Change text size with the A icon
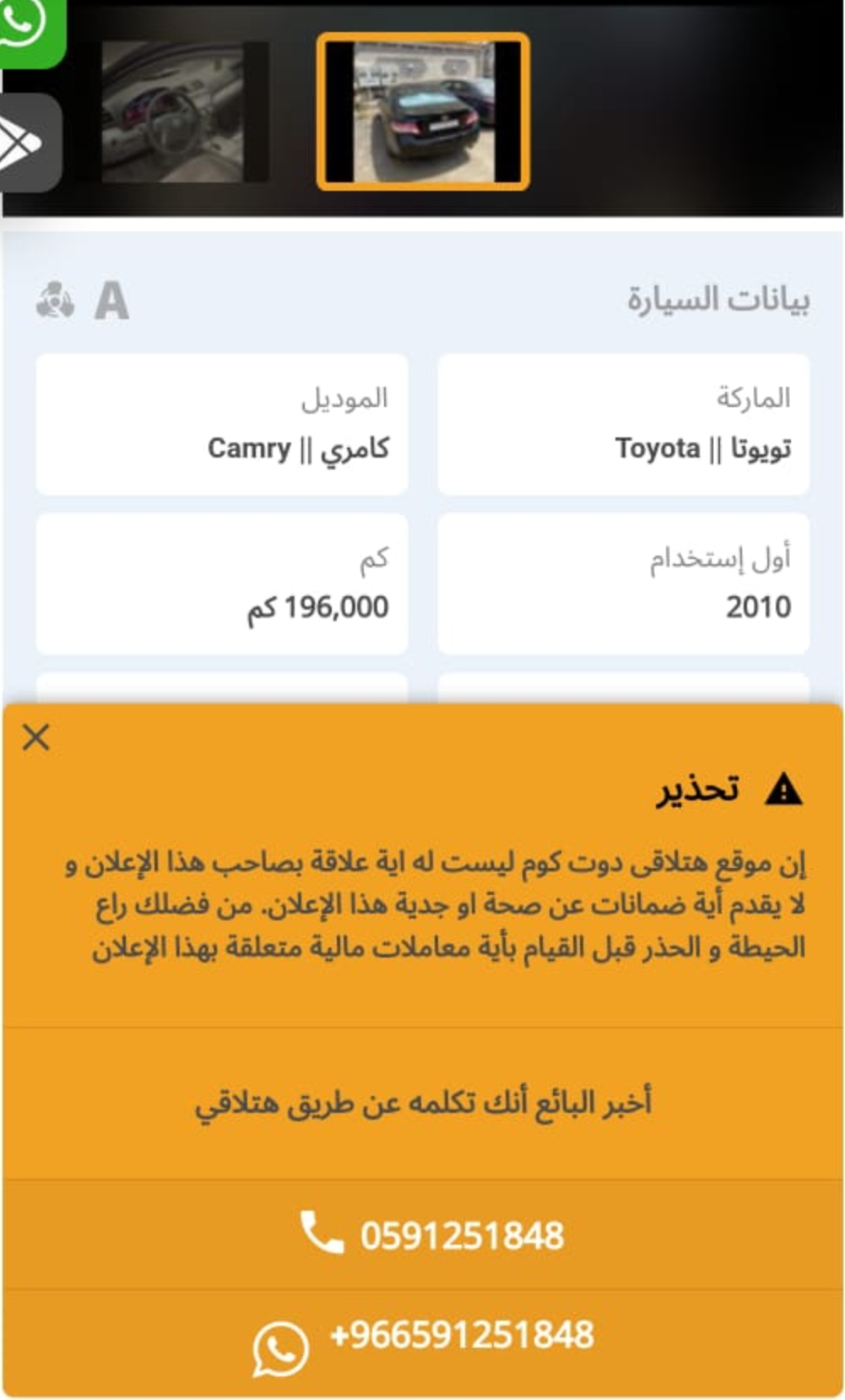845x1400 pixels. pyautogui.click(x=111, y=301)
